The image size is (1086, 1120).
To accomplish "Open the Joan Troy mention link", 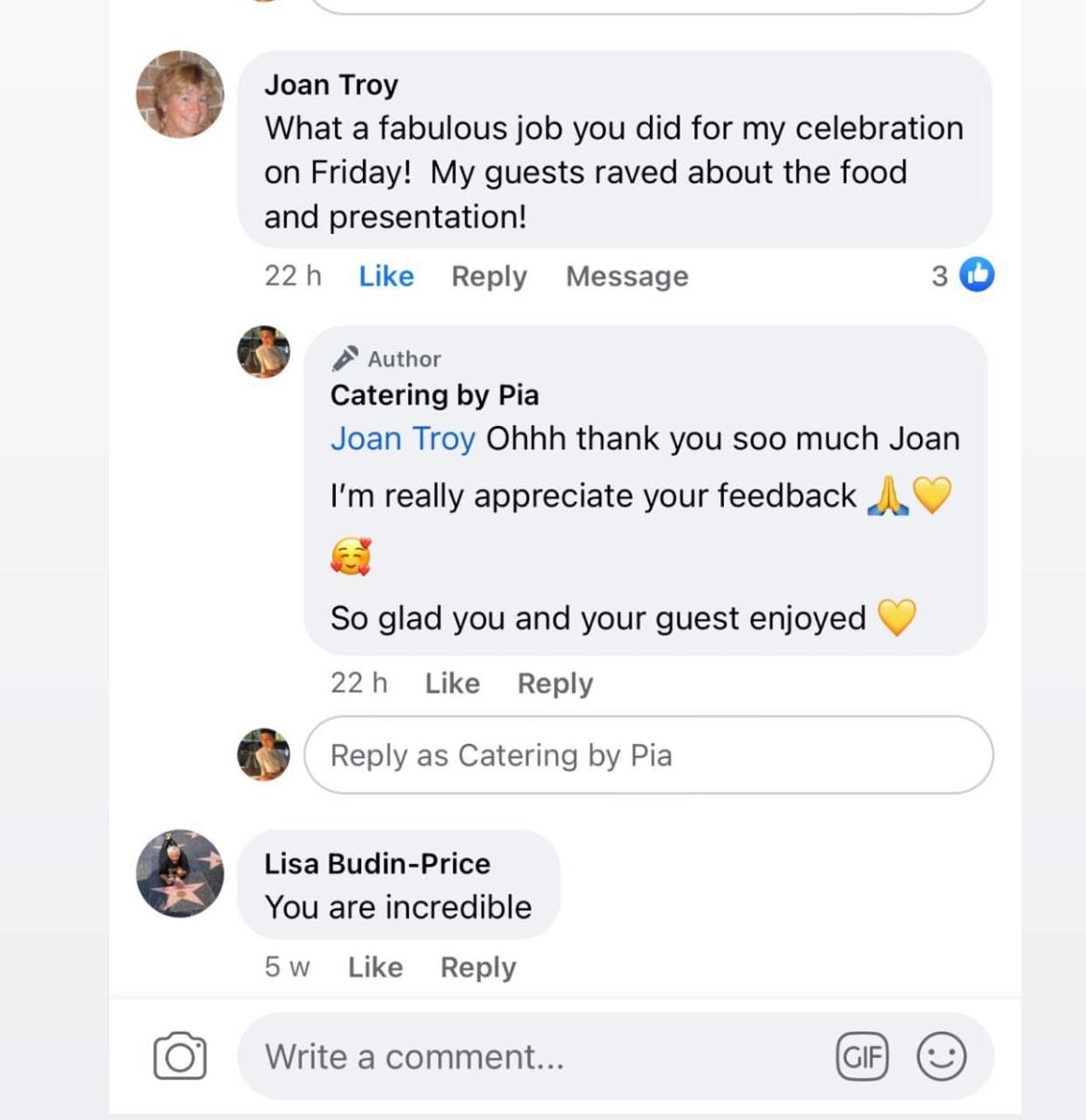I will (403, 438).
